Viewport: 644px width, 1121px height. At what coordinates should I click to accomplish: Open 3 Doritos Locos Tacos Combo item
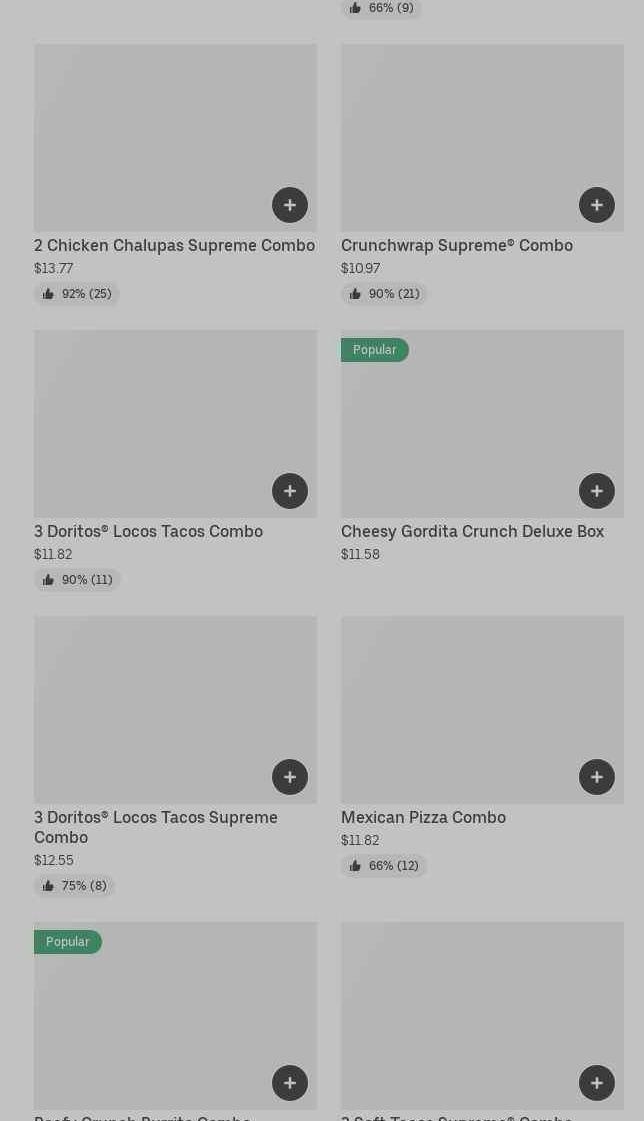[x=148, y=532]
